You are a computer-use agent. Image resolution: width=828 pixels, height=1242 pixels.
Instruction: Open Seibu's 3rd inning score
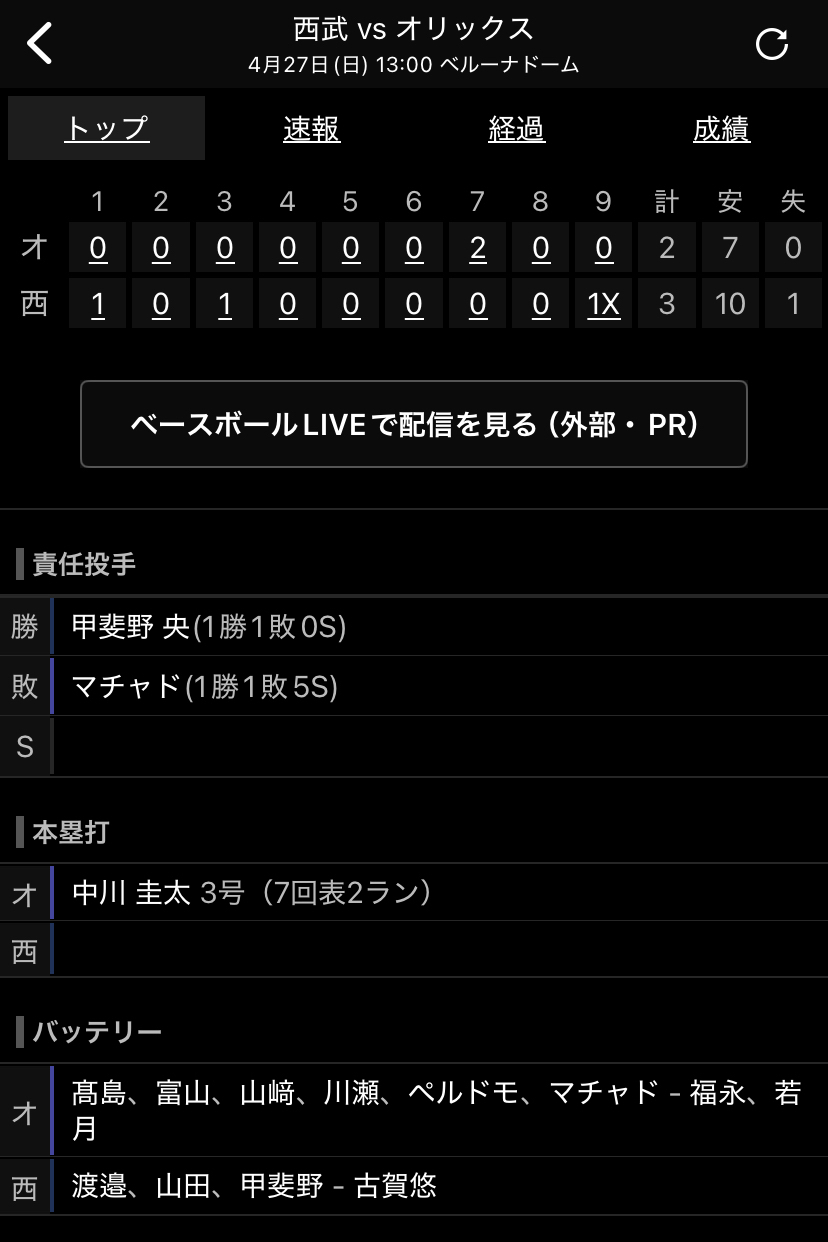pos(225,303)
